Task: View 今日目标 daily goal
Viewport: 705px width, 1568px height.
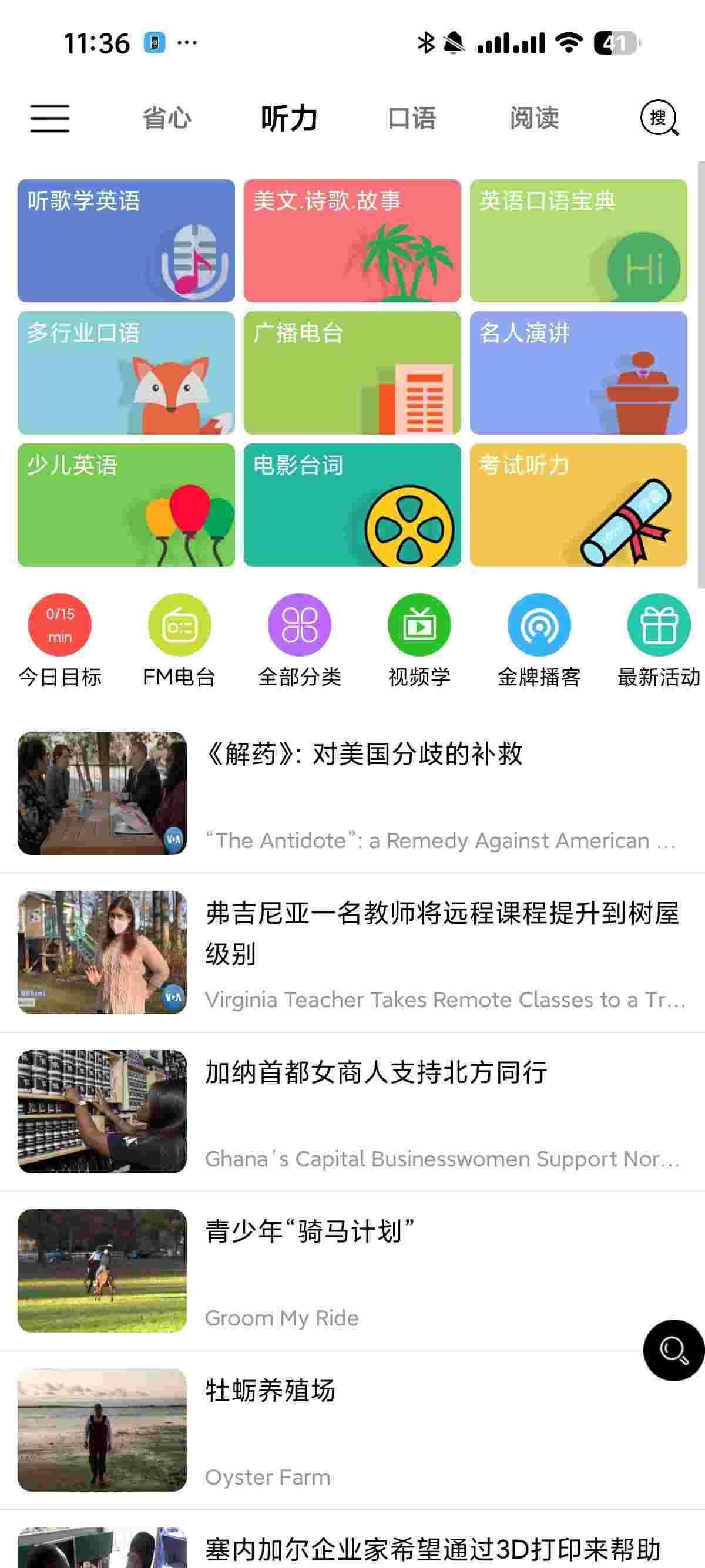Action: [60, 639]
